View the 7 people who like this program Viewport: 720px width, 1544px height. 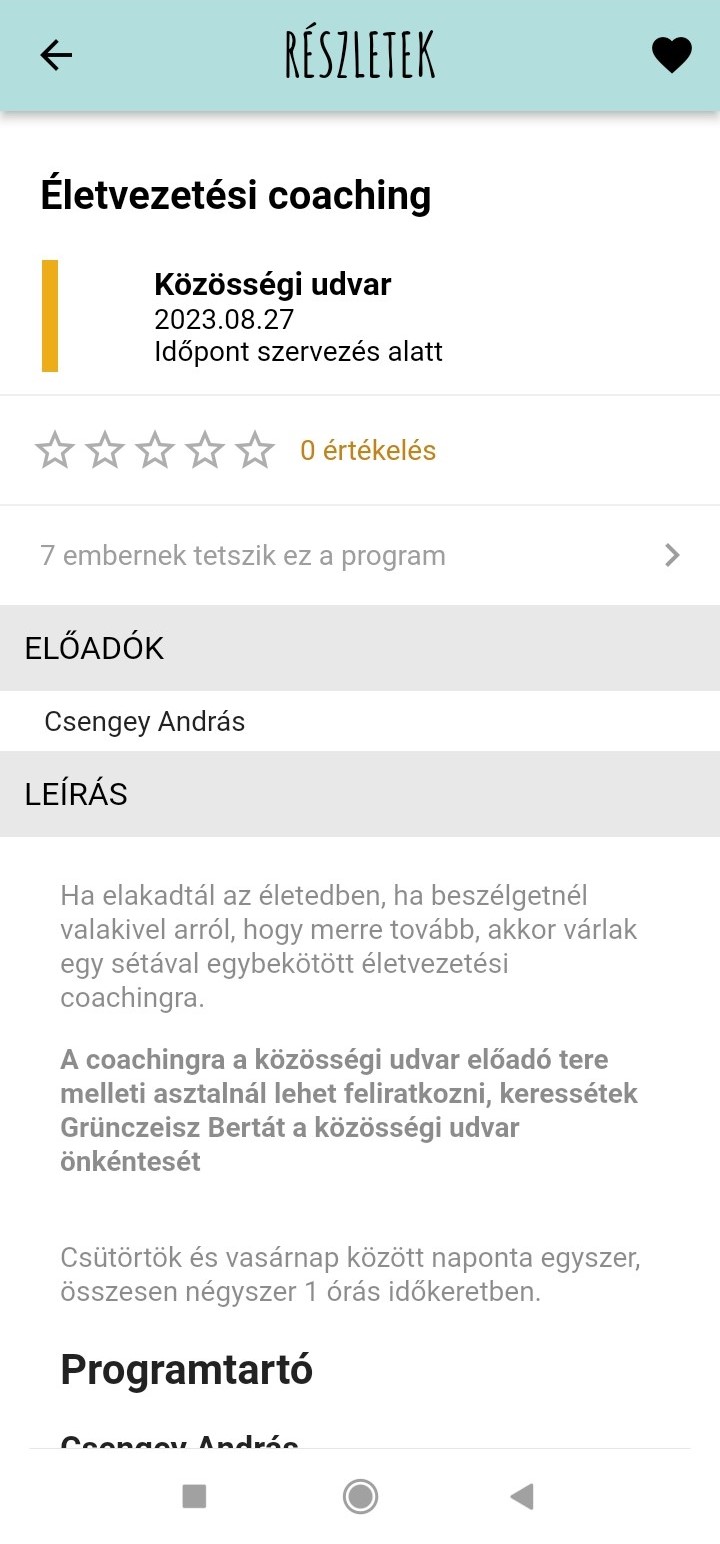coord(360,555)
